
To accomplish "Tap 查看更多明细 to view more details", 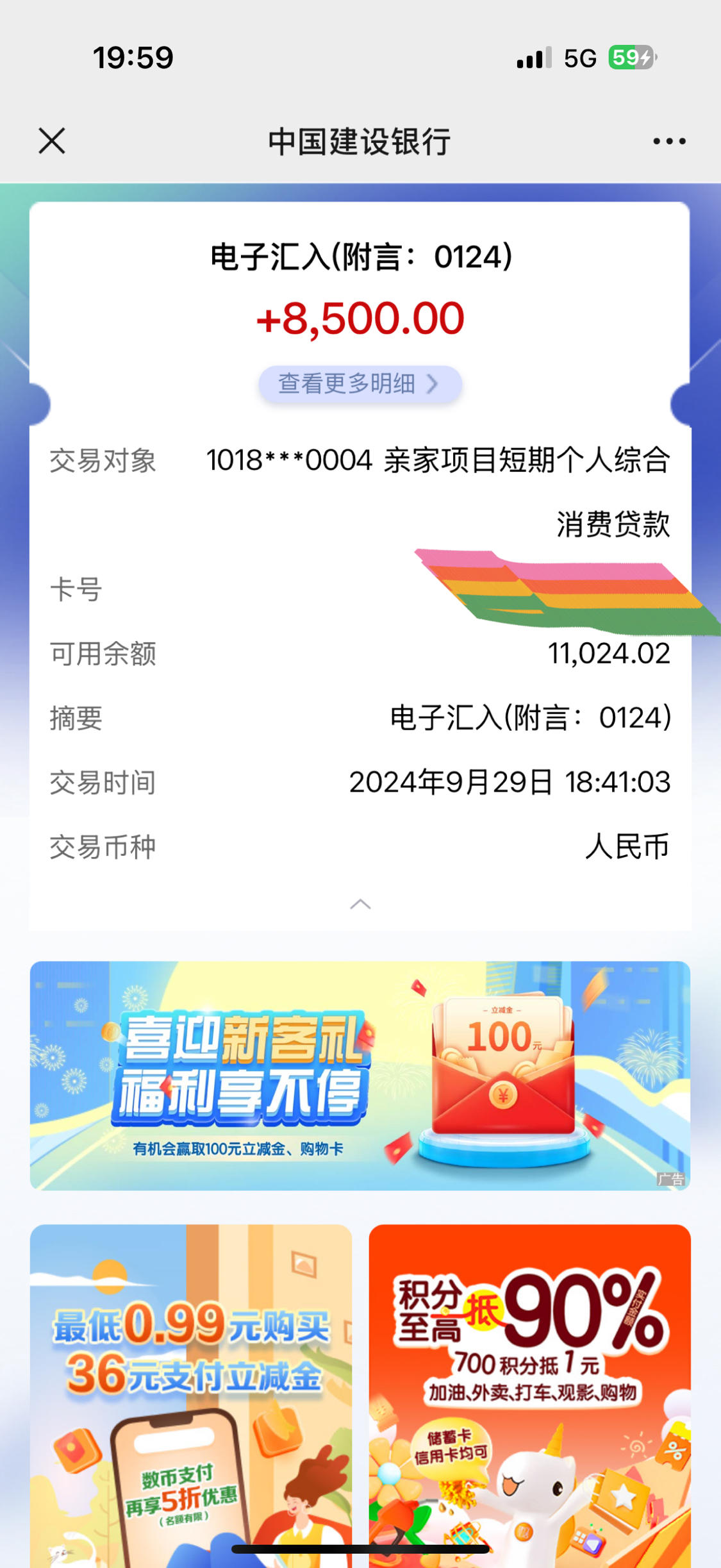I will 360,384.
